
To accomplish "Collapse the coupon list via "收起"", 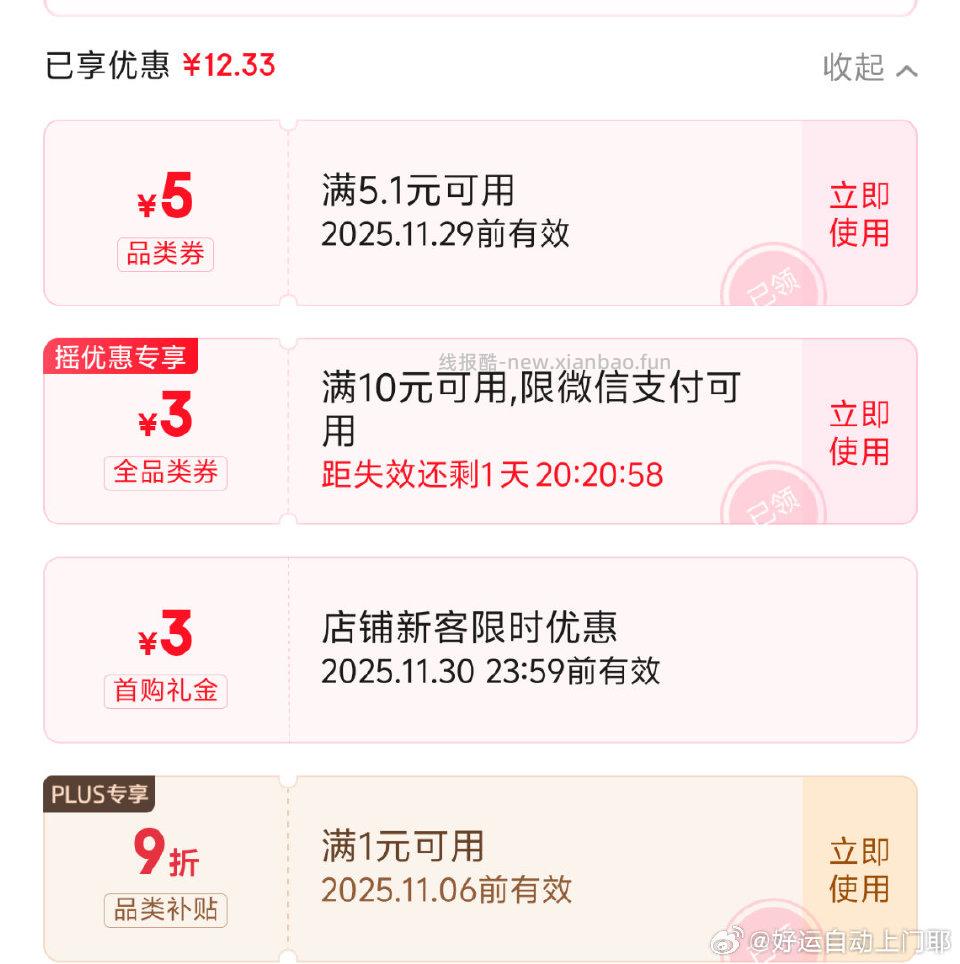I will pos(856,68).
